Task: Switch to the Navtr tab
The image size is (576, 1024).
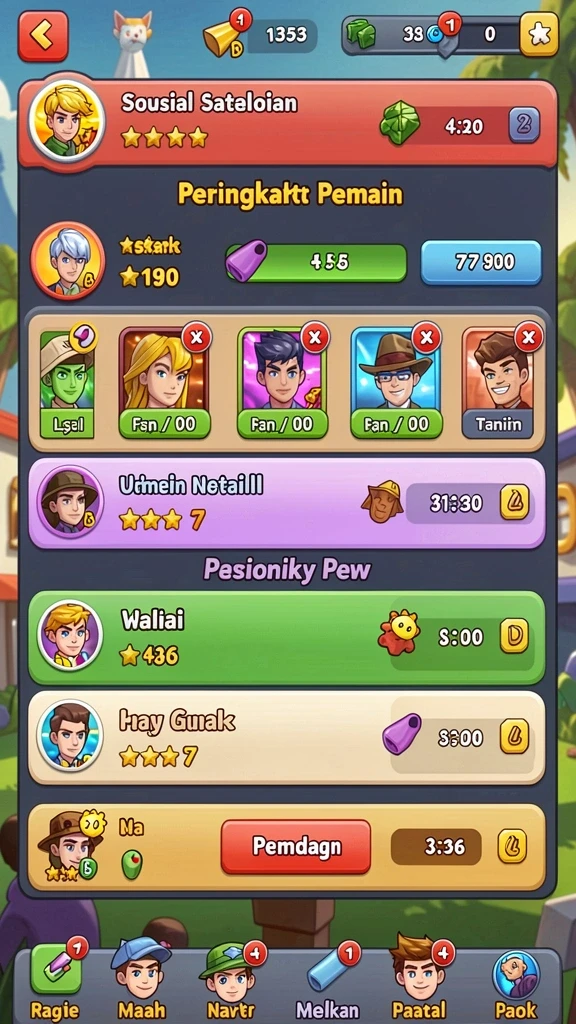Action: [231, 983]
